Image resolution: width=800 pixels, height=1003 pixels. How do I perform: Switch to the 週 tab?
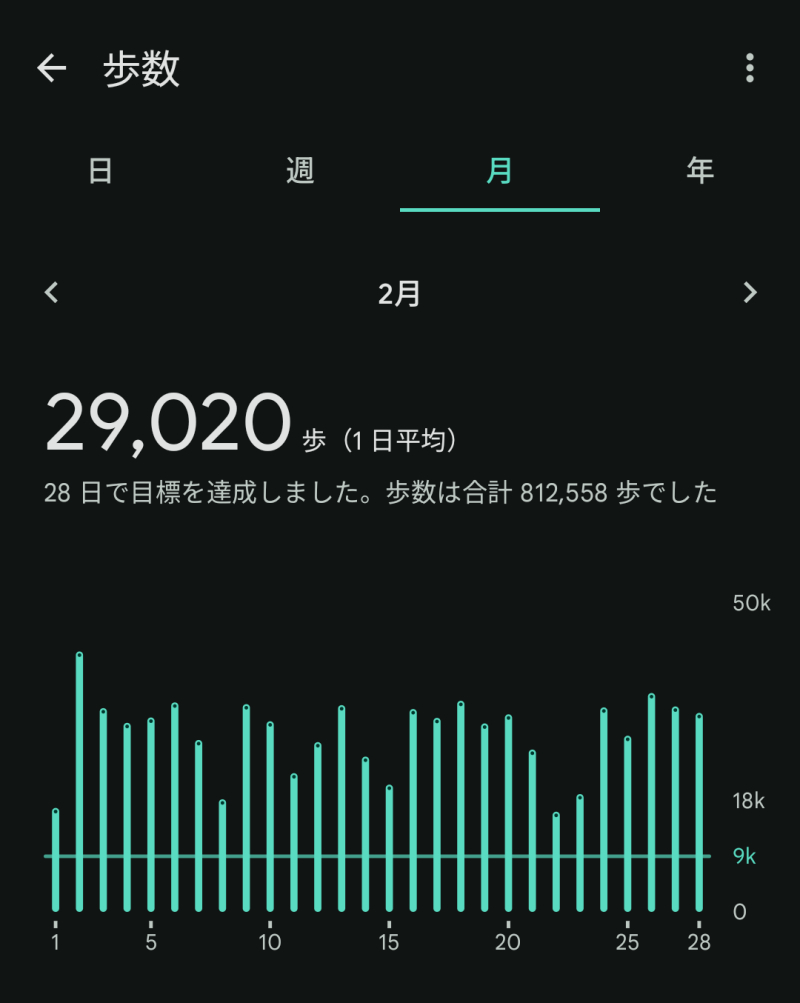[x=300, y=171]
